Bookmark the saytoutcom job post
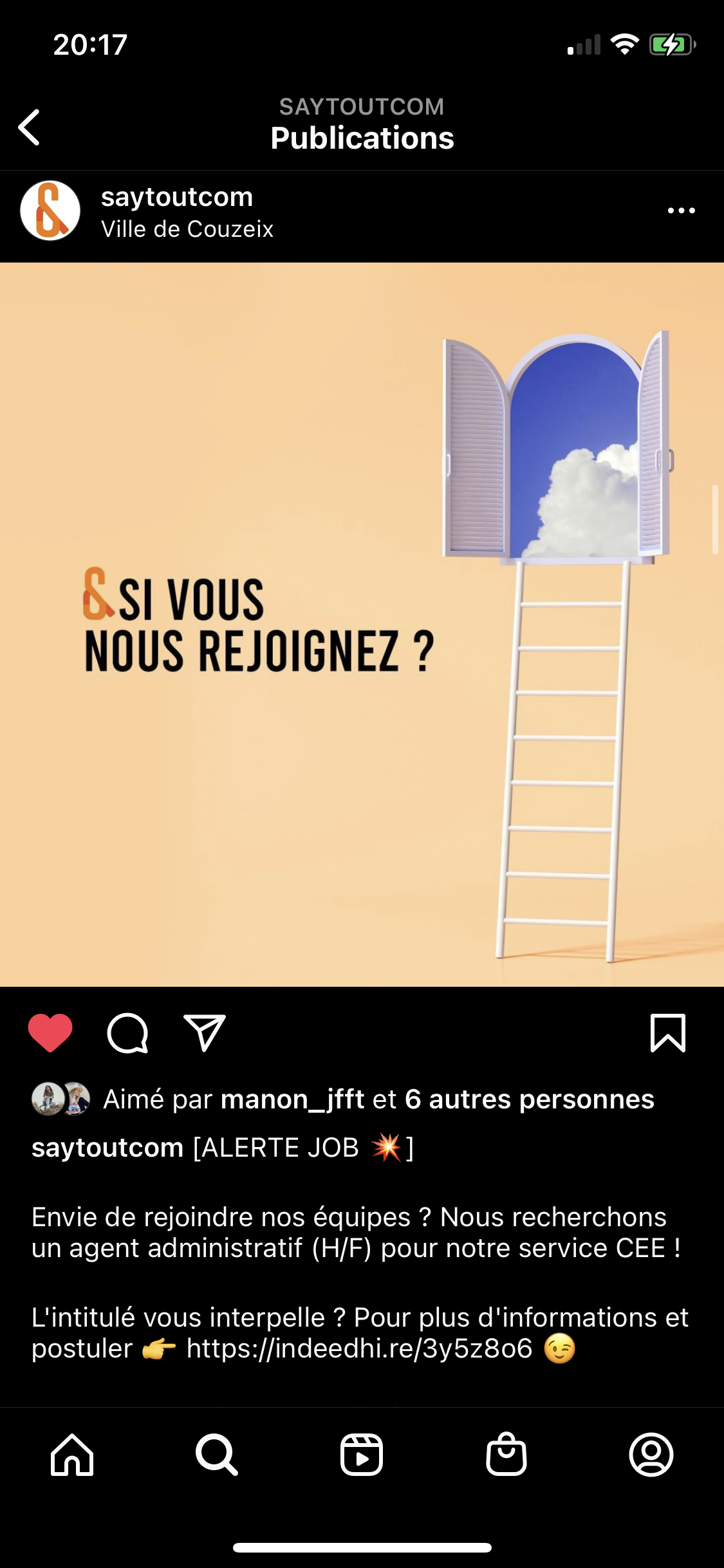 click(x=667, y=1032)
